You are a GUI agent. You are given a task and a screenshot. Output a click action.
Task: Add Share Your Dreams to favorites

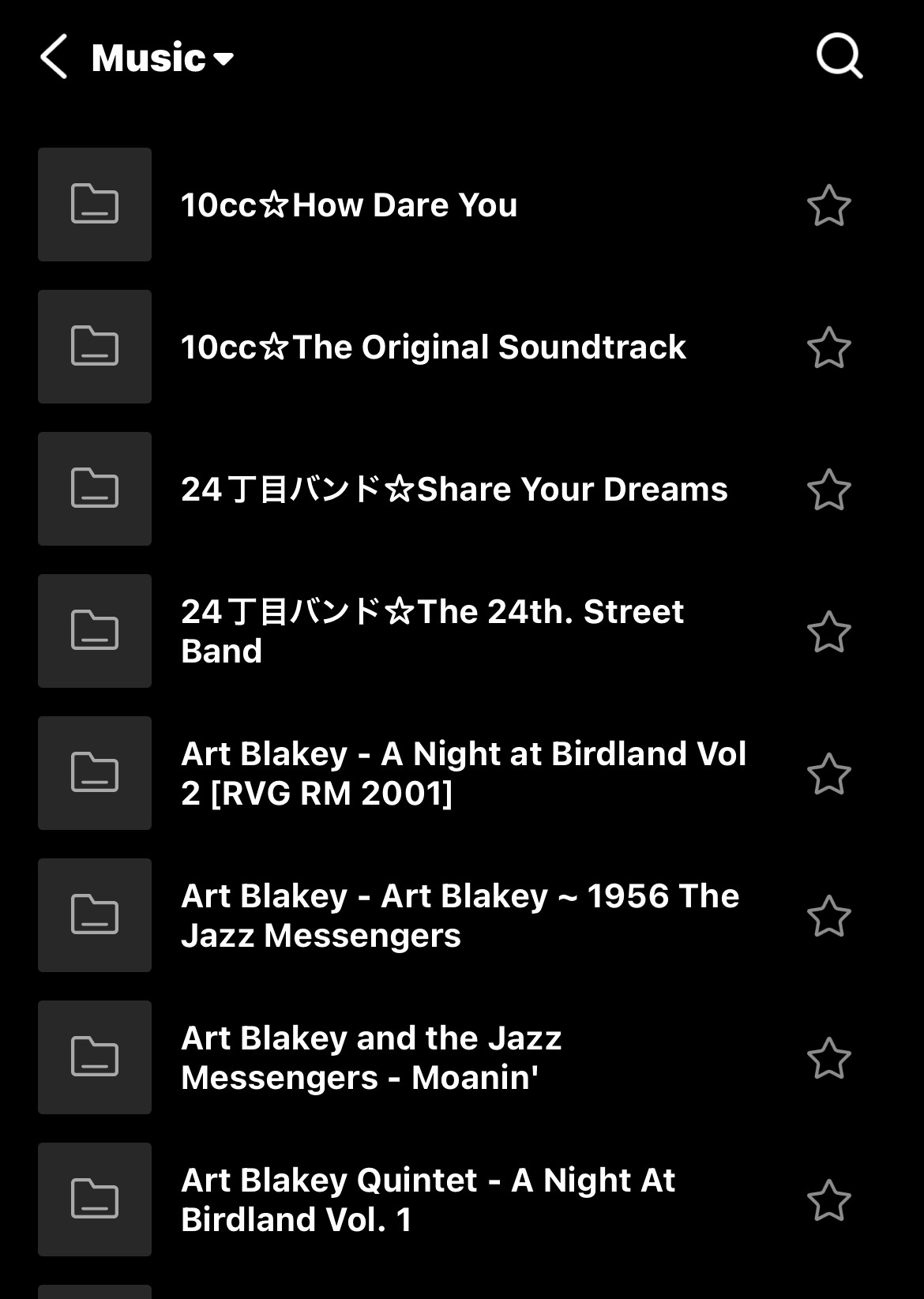click(x=828, y=490)
